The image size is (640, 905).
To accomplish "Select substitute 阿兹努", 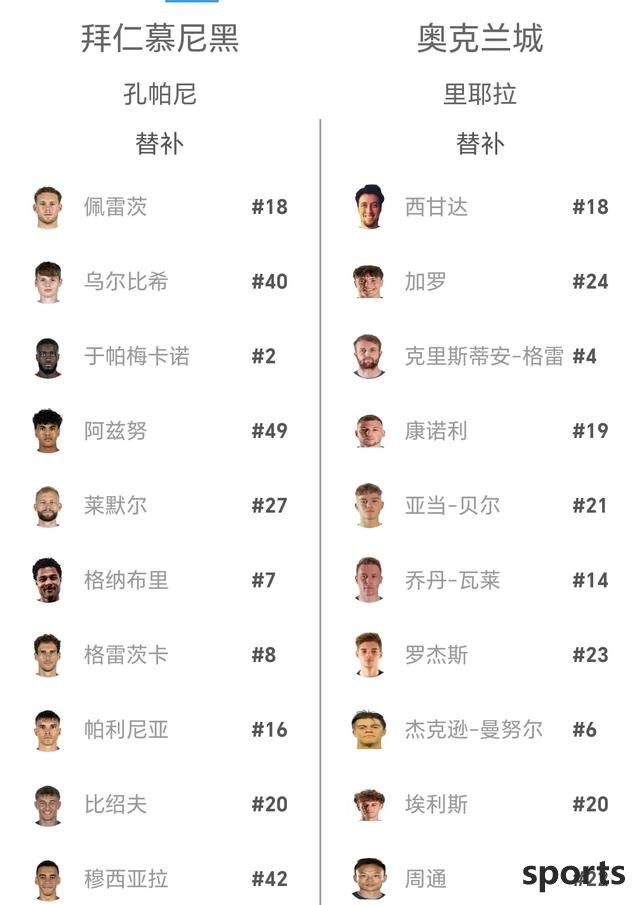I will pos(115,431).
